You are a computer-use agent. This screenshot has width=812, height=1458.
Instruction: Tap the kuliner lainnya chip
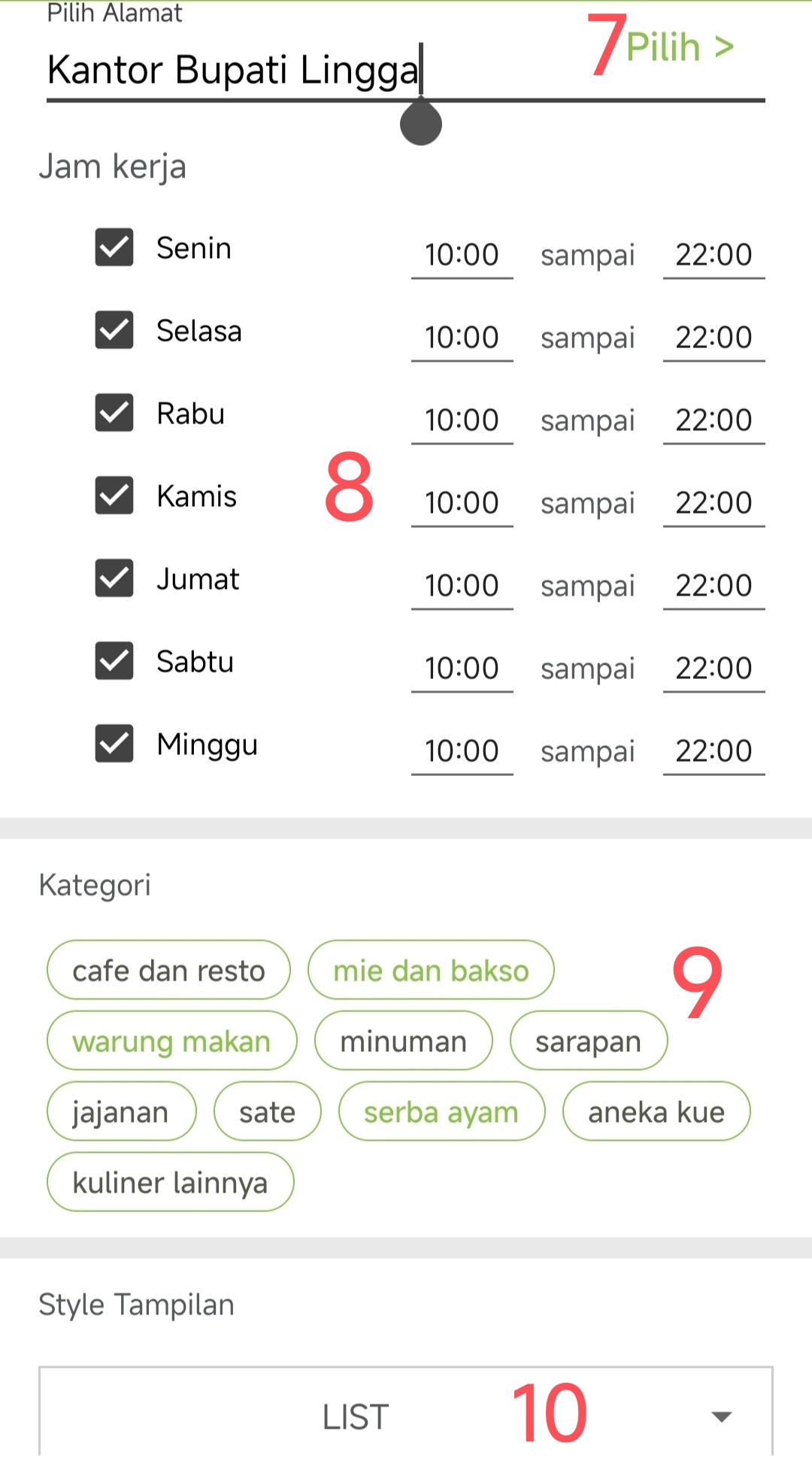coord(170,1182)
